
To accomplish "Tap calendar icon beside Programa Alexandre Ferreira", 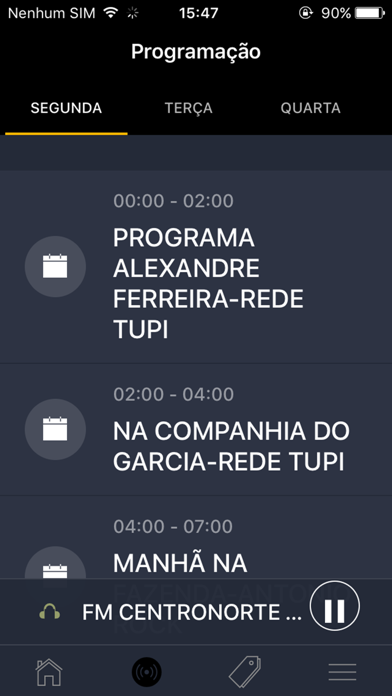I will point(55,266).
